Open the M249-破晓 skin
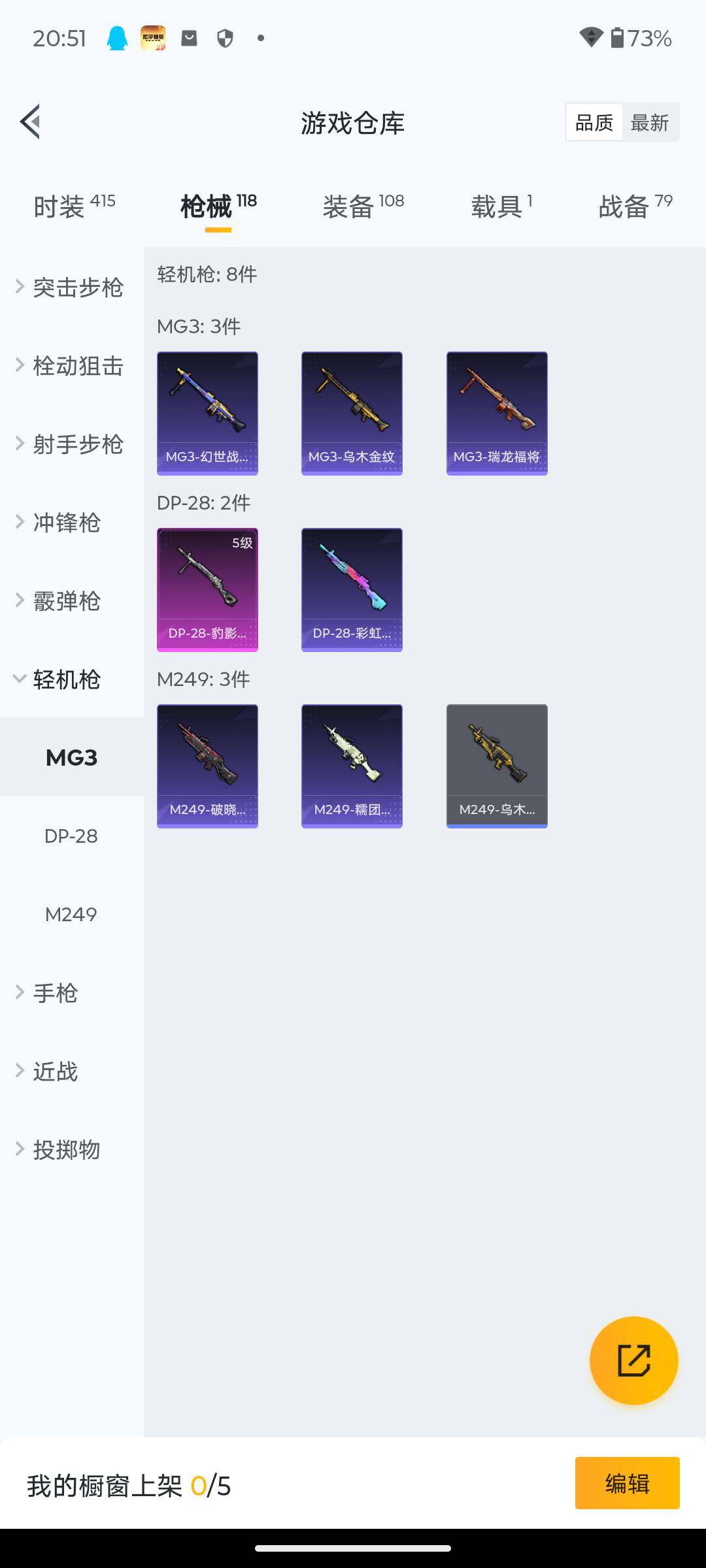Viewport: 706px width, 1568px height. [207, 766]
